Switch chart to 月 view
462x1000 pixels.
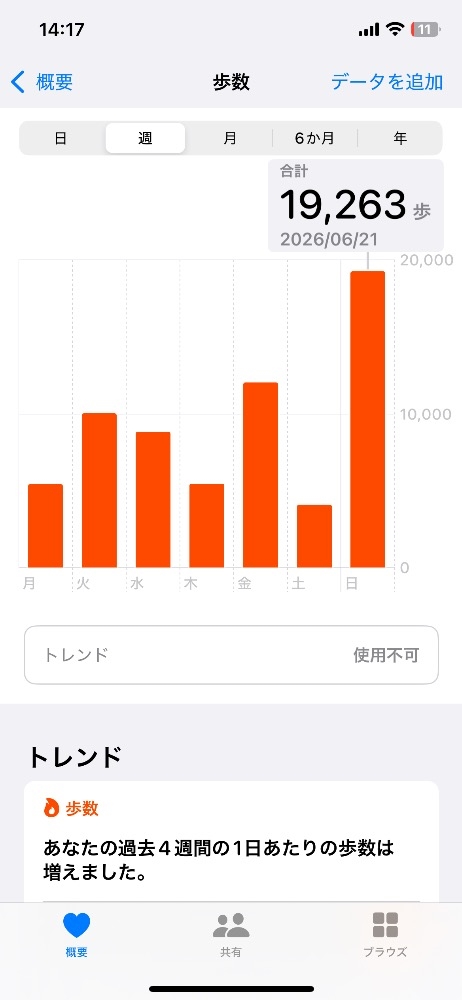click(x=230, y=138)
